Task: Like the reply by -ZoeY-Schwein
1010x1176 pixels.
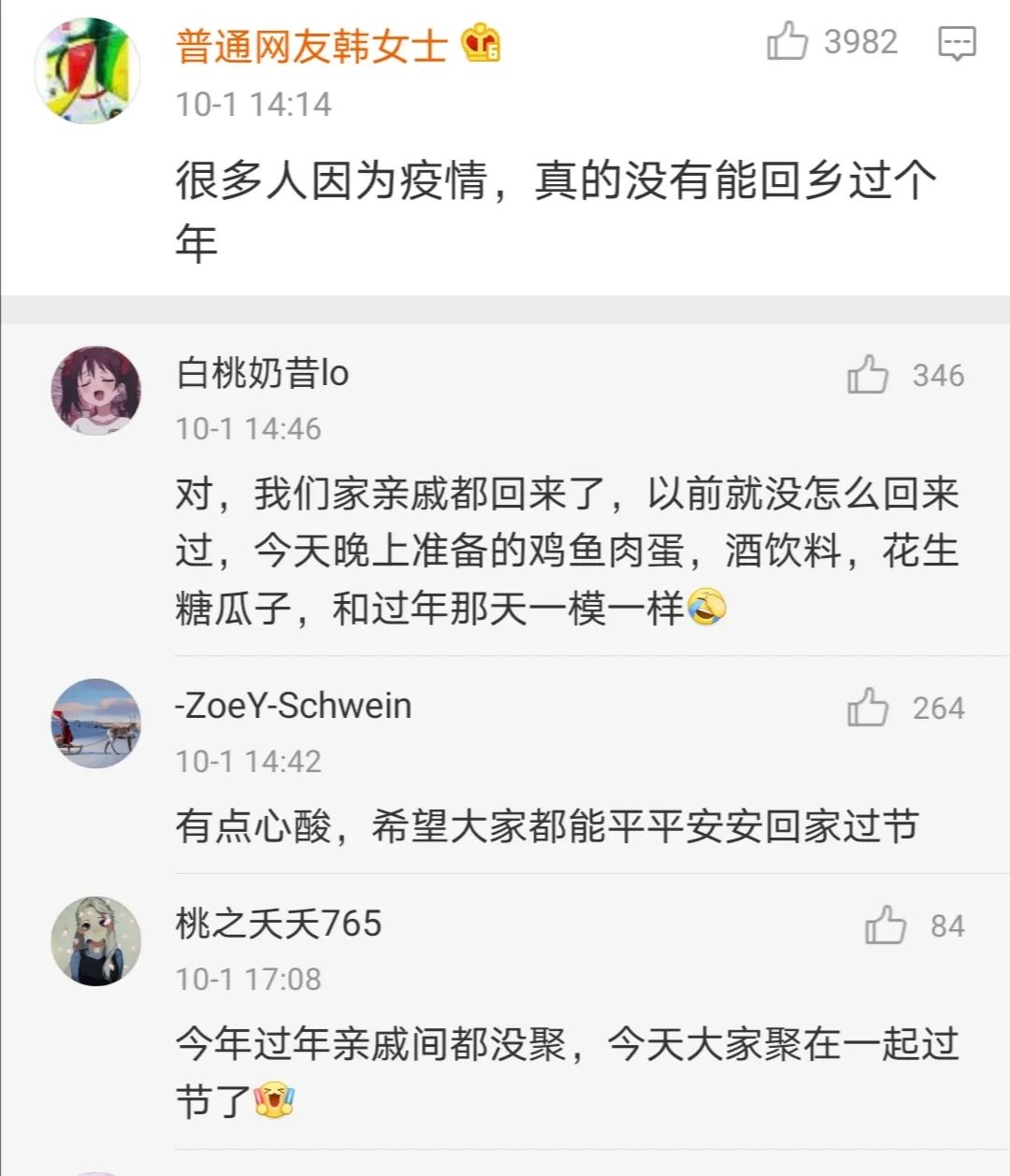Action: click(x=867, y=708)
